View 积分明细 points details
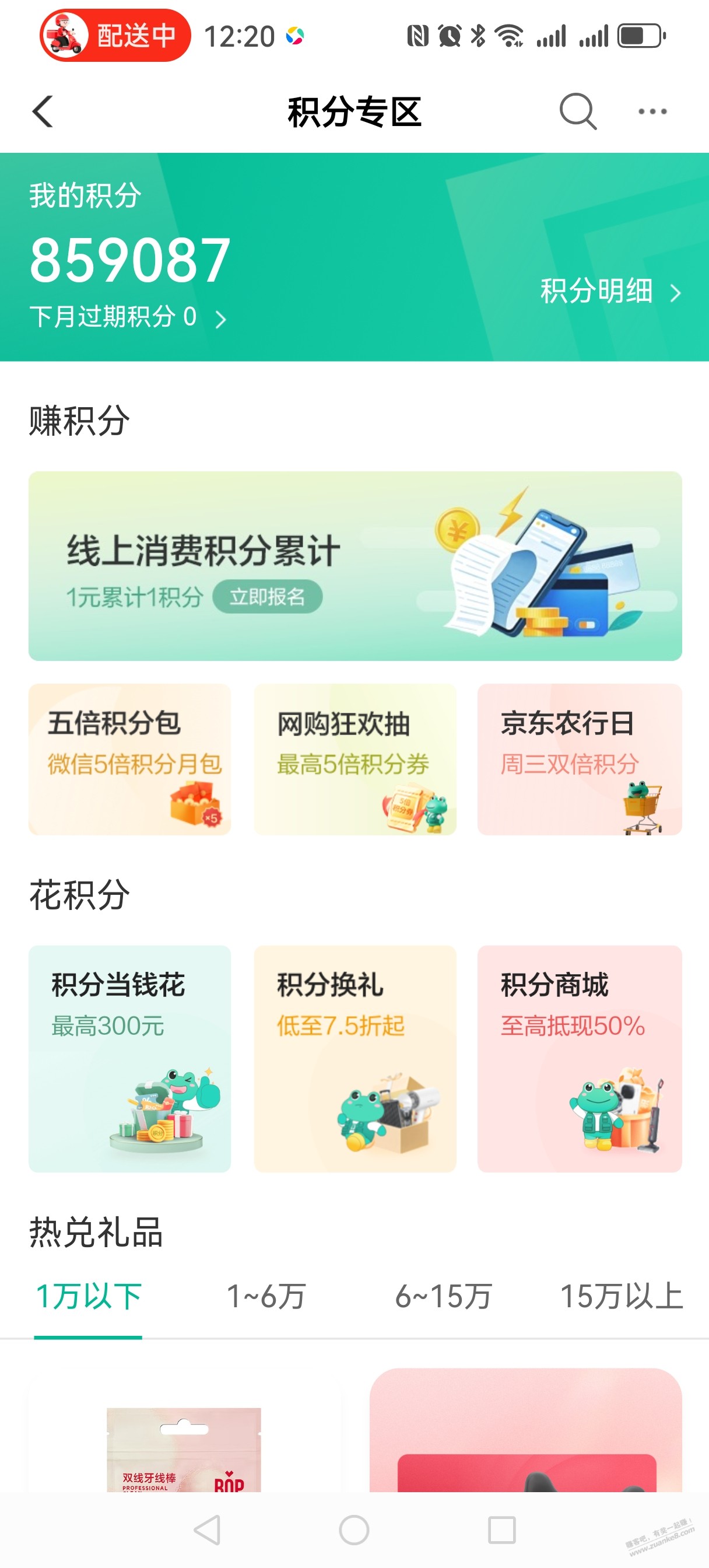Image resolution: width=709 pixels, height=1568 pixels. coord(609,291)
